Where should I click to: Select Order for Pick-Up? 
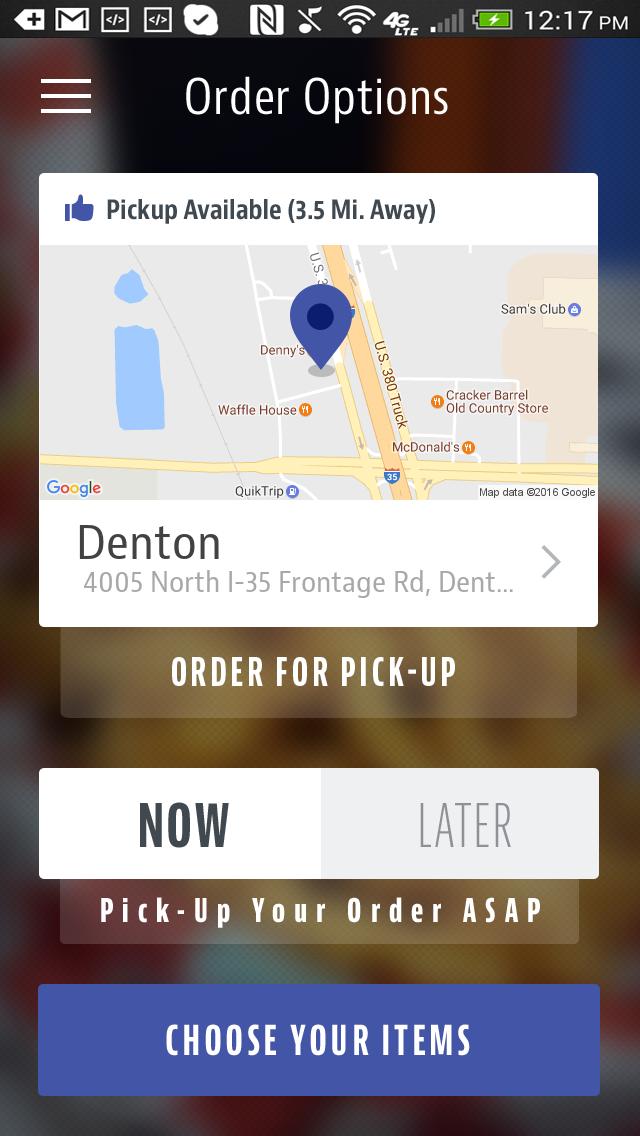tap(318, 673)
